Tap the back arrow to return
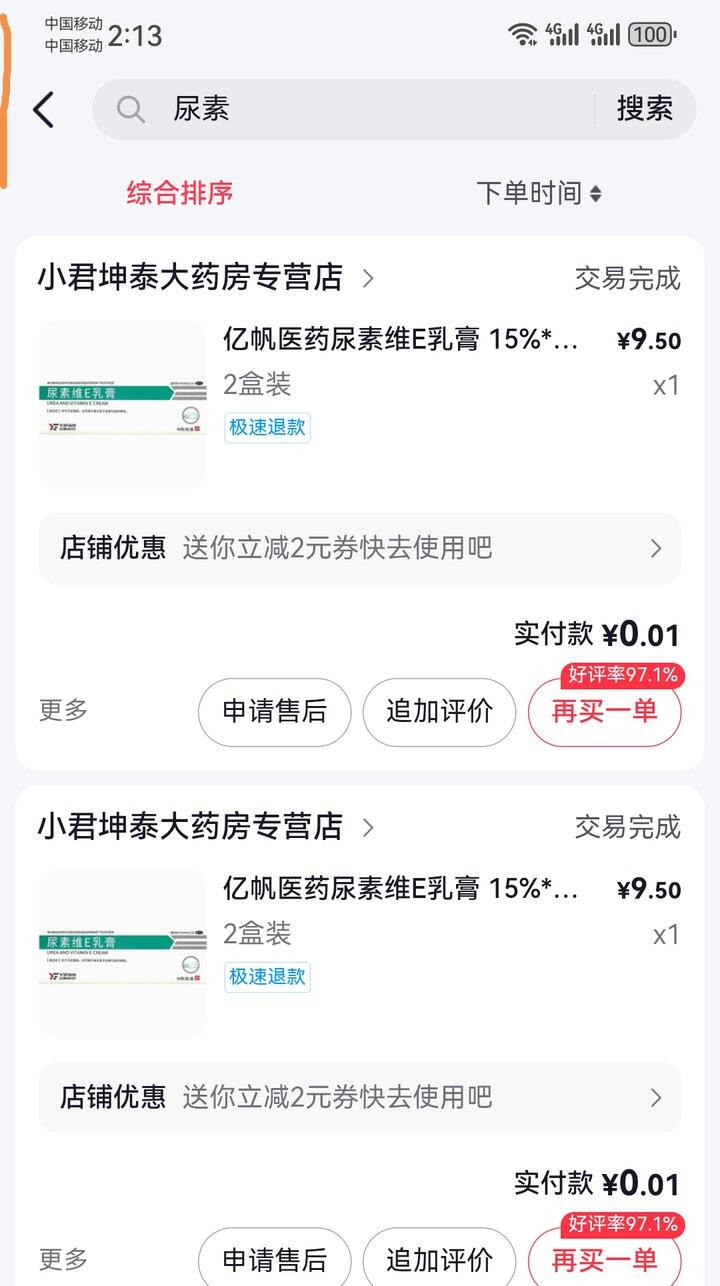This screenshot has height=1286, width=720. coord(42,108)
